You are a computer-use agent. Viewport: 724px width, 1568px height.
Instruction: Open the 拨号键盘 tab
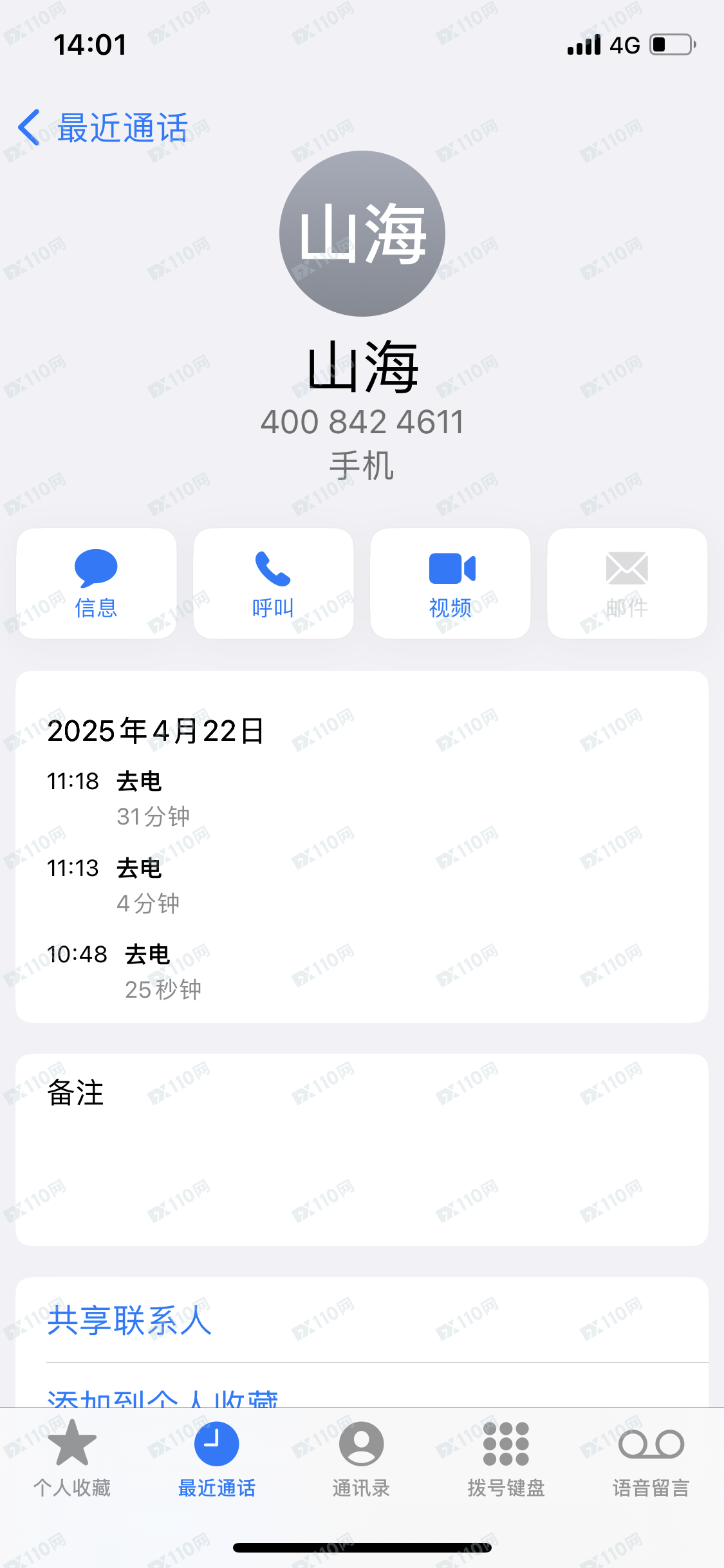506,1459
